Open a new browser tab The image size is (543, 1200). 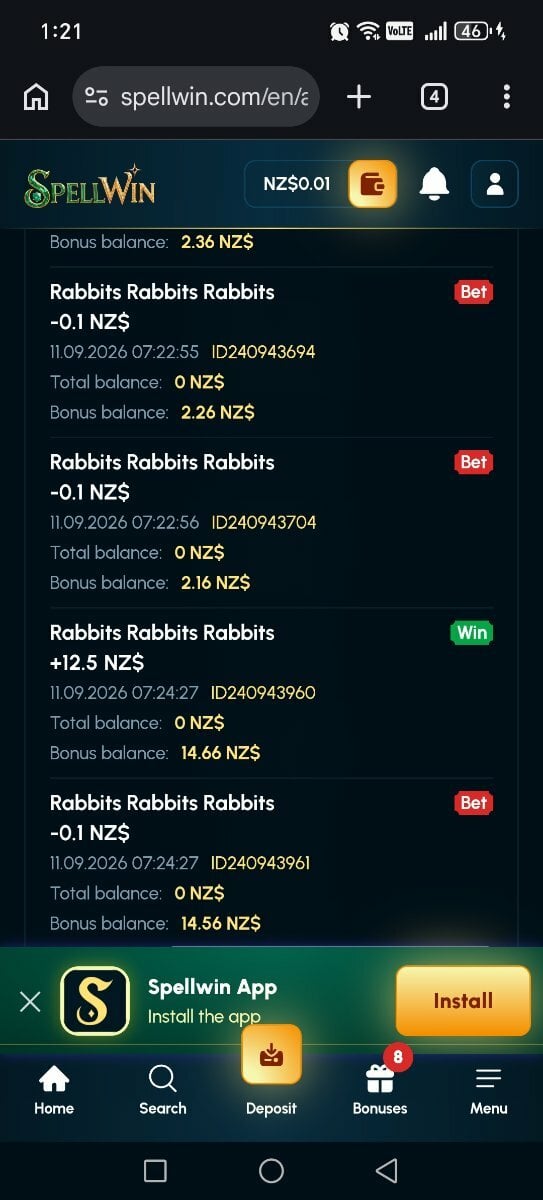tap(358, 97)
